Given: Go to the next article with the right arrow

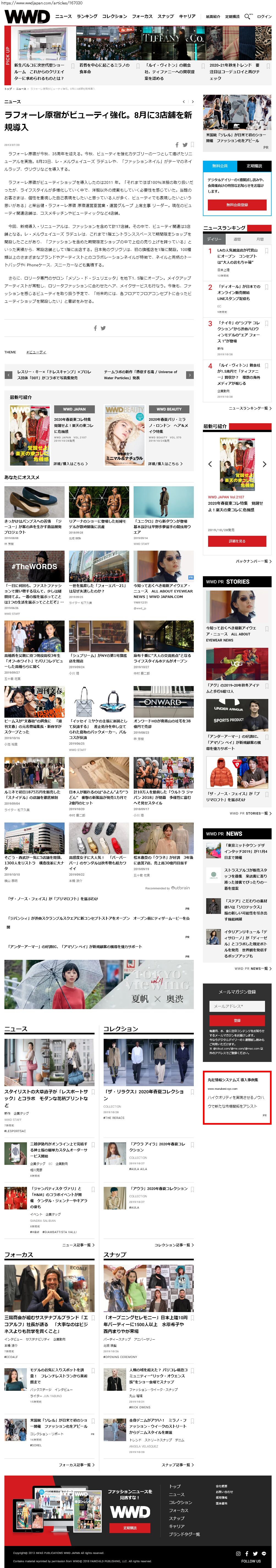Looking at the screenshot, I should [x=190, y=375].
